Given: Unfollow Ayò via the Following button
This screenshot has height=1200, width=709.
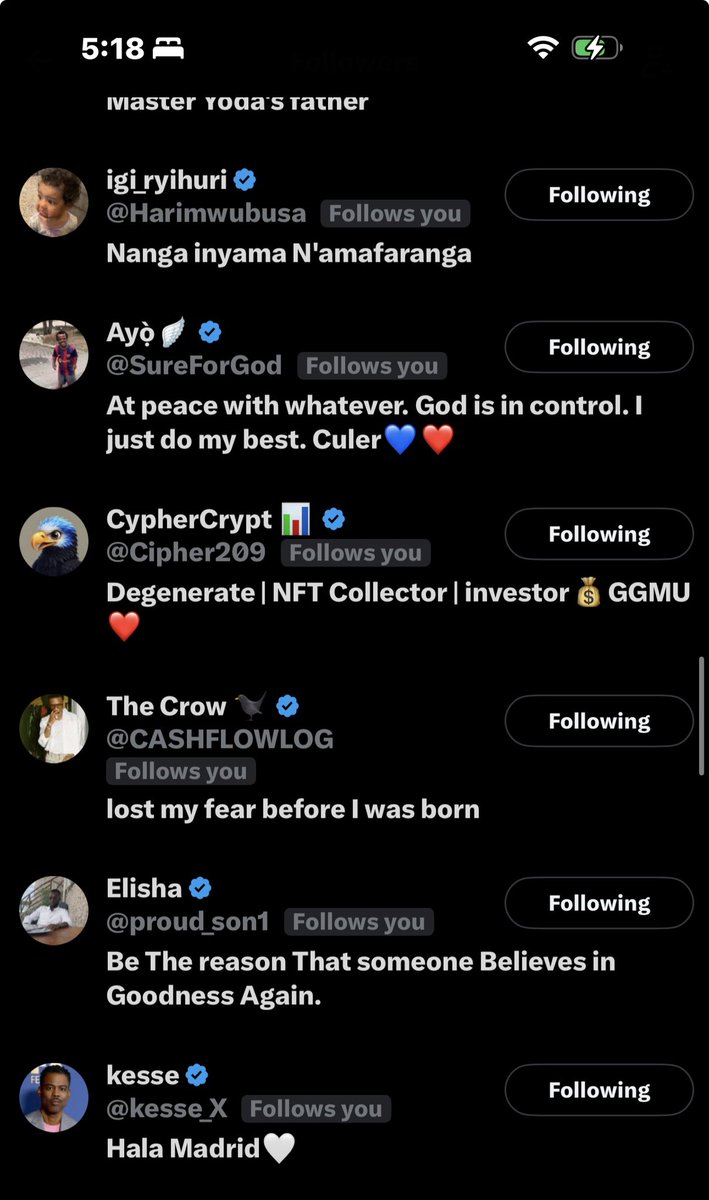Looking at the screenshot, I should [x=598, y=347].
